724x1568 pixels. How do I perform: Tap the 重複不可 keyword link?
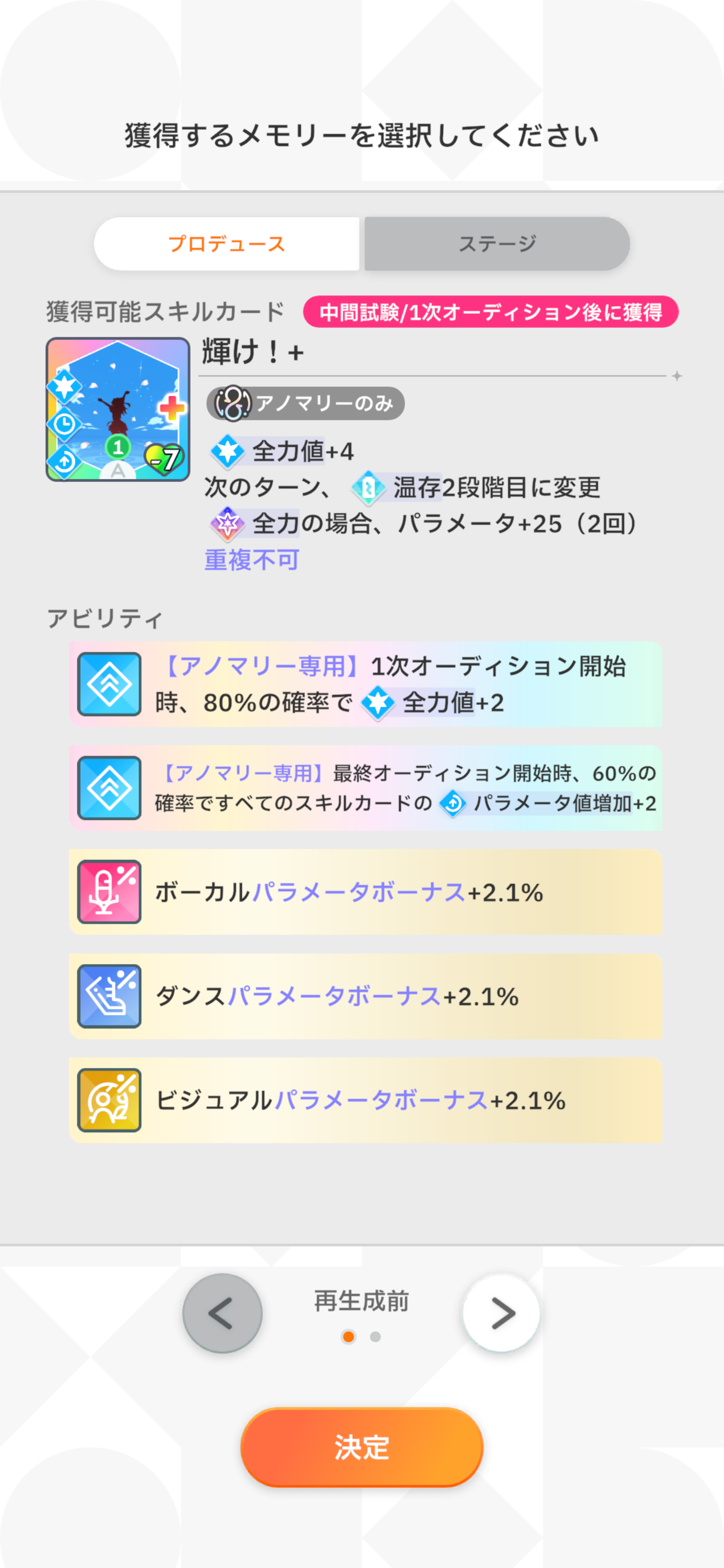(251, 560)
